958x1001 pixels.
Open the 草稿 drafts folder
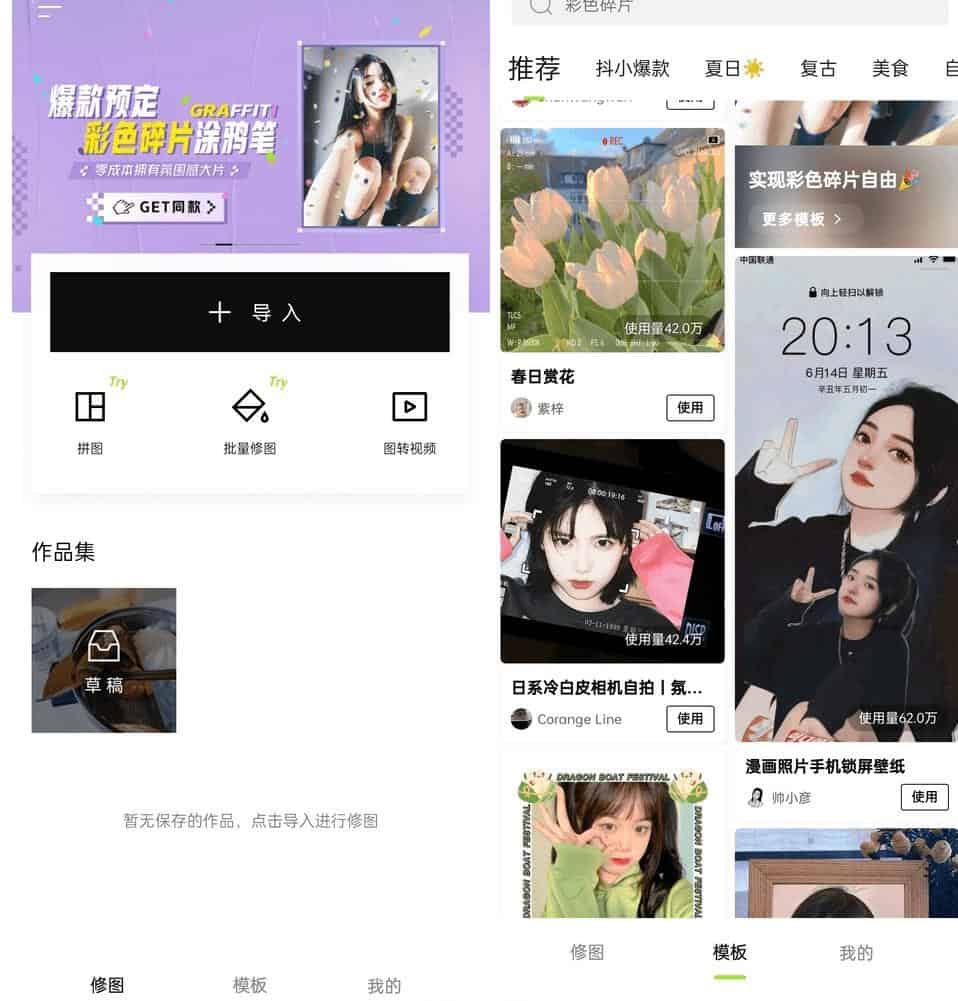[x=104, y=660]
